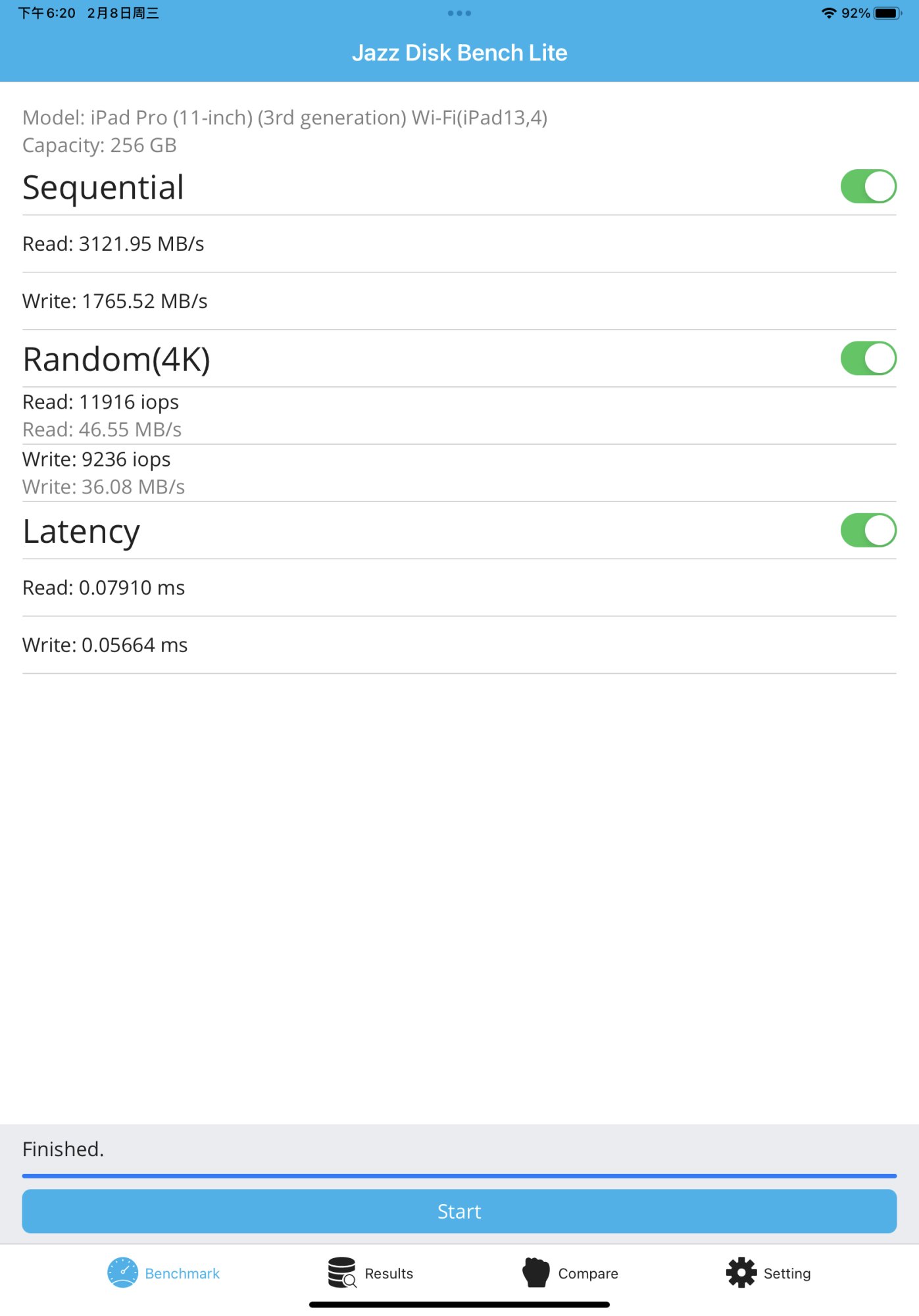Select the Latency Read result row
Image resolution: width=919 pixels, height=1316 pixels.
103,587
